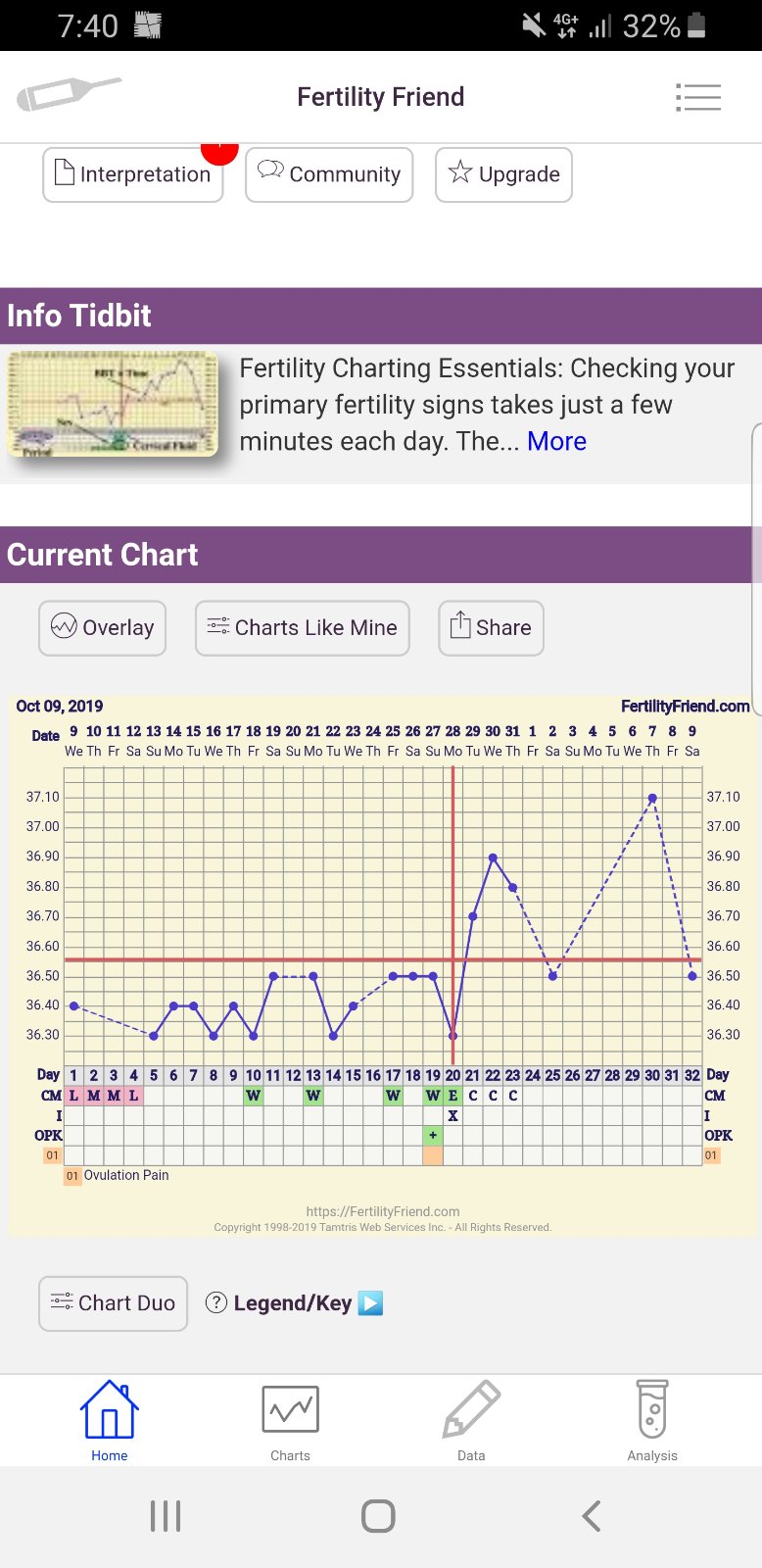762x1568 pixels.
Task: Open Chart Duo
Action: click(x=114, y=1302)
